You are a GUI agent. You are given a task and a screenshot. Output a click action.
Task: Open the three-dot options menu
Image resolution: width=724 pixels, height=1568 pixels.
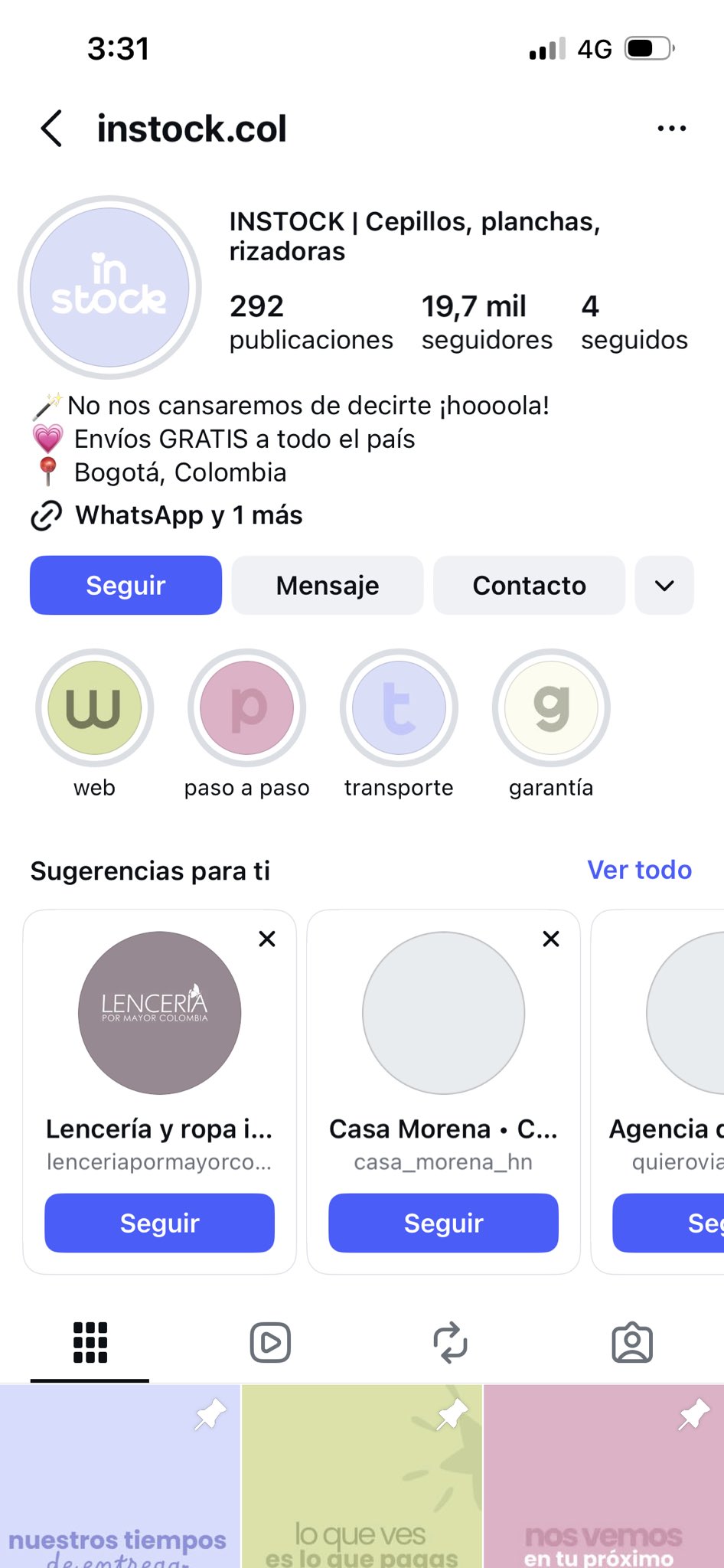pyautogui.click(x=671, y=129)
